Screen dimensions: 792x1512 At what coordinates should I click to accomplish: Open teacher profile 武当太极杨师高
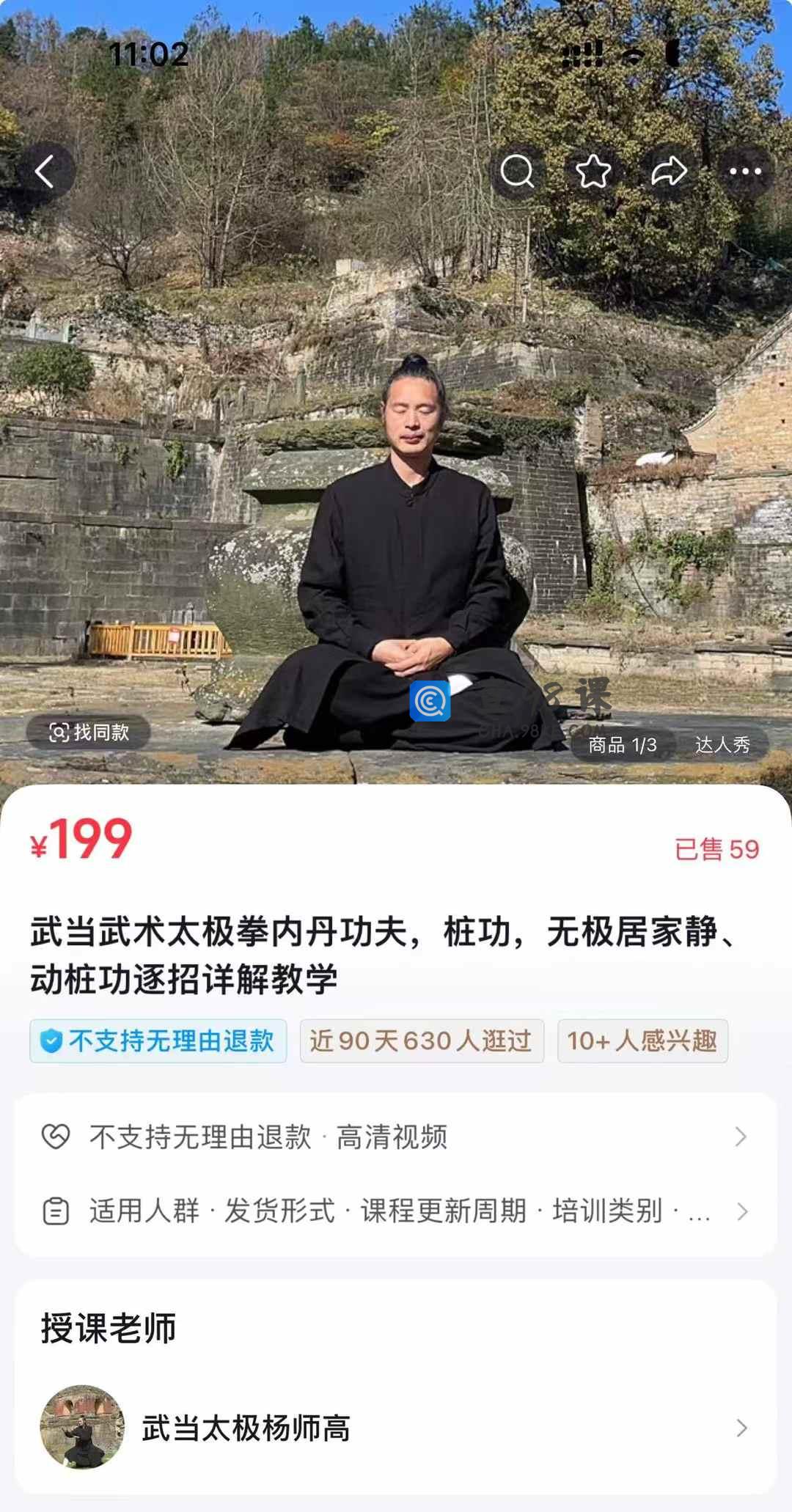click(396, 1428)
